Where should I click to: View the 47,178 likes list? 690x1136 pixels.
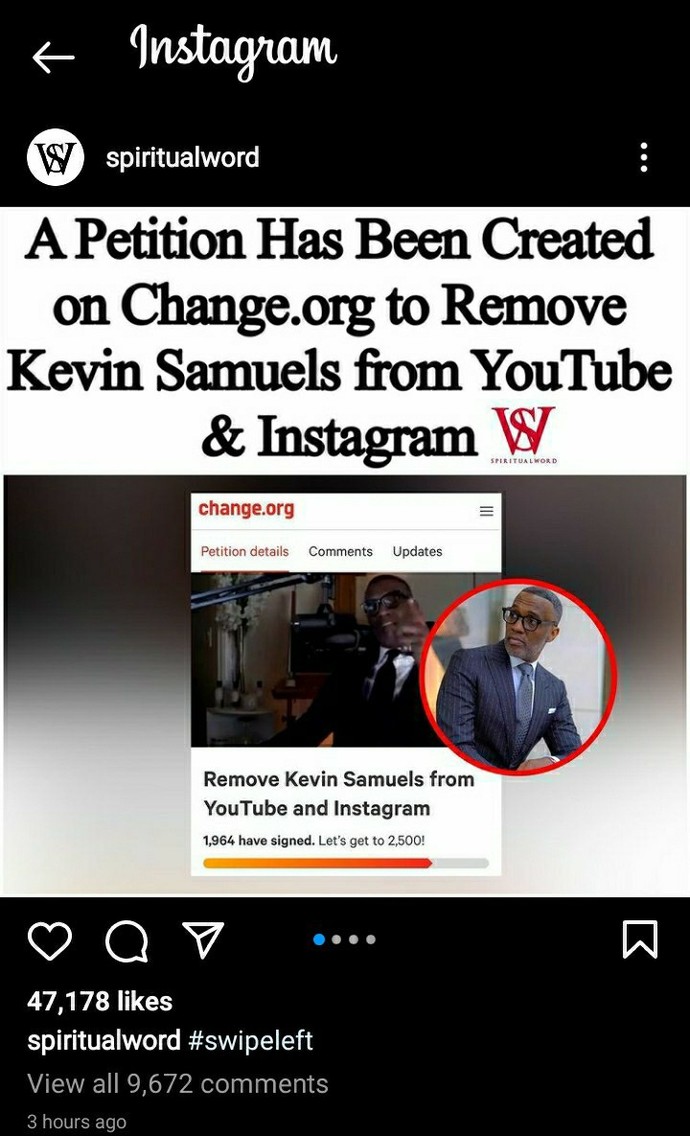[100, 1001]
